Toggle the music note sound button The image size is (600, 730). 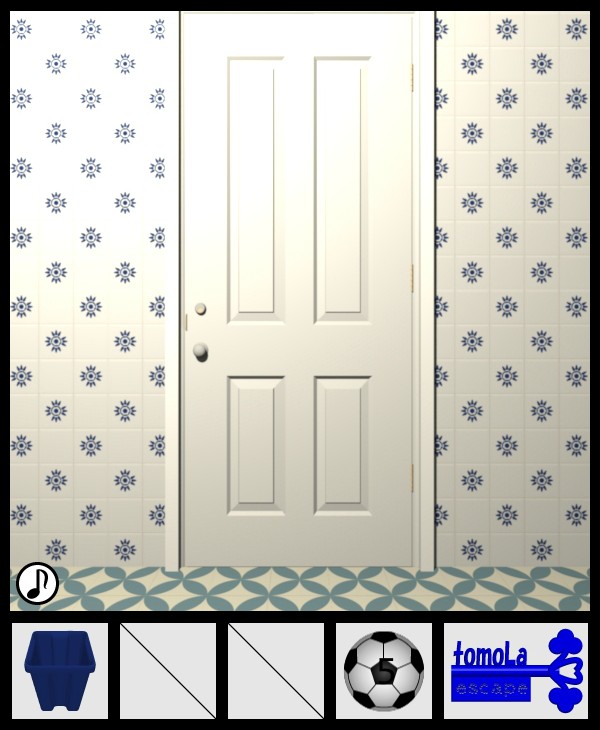[37, 583]
